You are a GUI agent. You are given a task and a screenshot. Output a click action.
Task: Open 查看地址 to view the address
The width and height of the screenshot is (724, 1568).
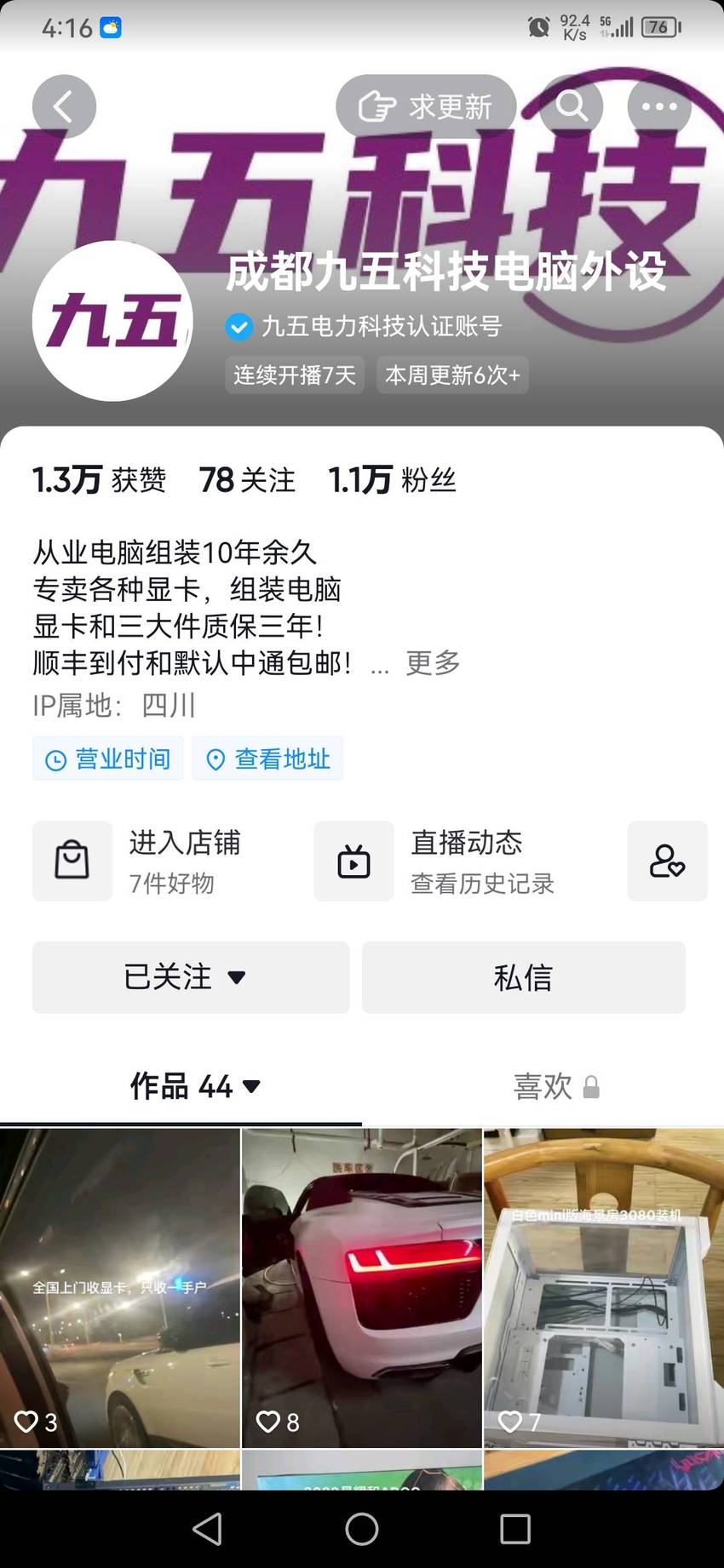[x=267, y=758]
